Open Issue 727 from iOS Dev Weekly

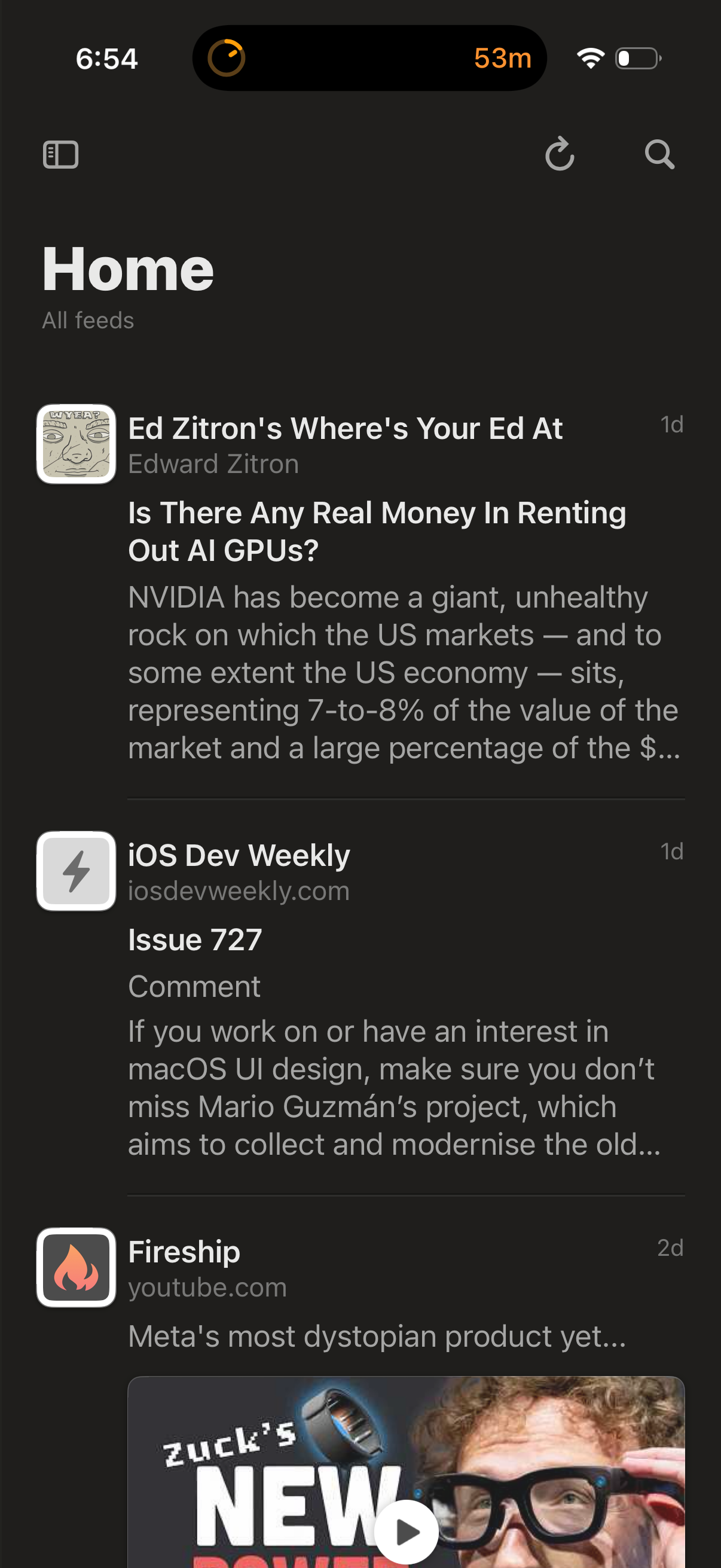[x=194, y=938]
